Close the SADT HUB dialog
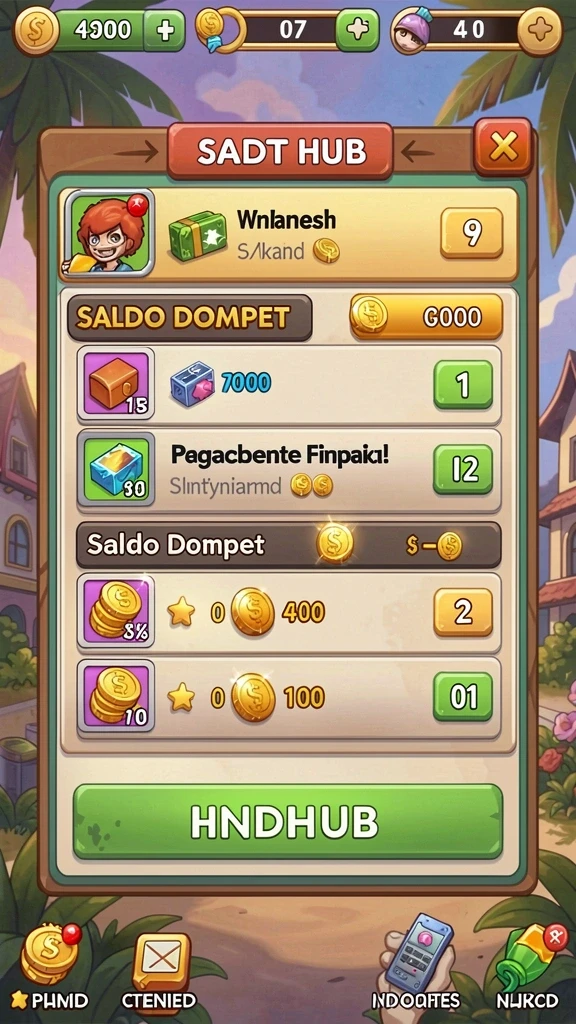This screenshot has width=576, height=1024. (x=503, y=147)
